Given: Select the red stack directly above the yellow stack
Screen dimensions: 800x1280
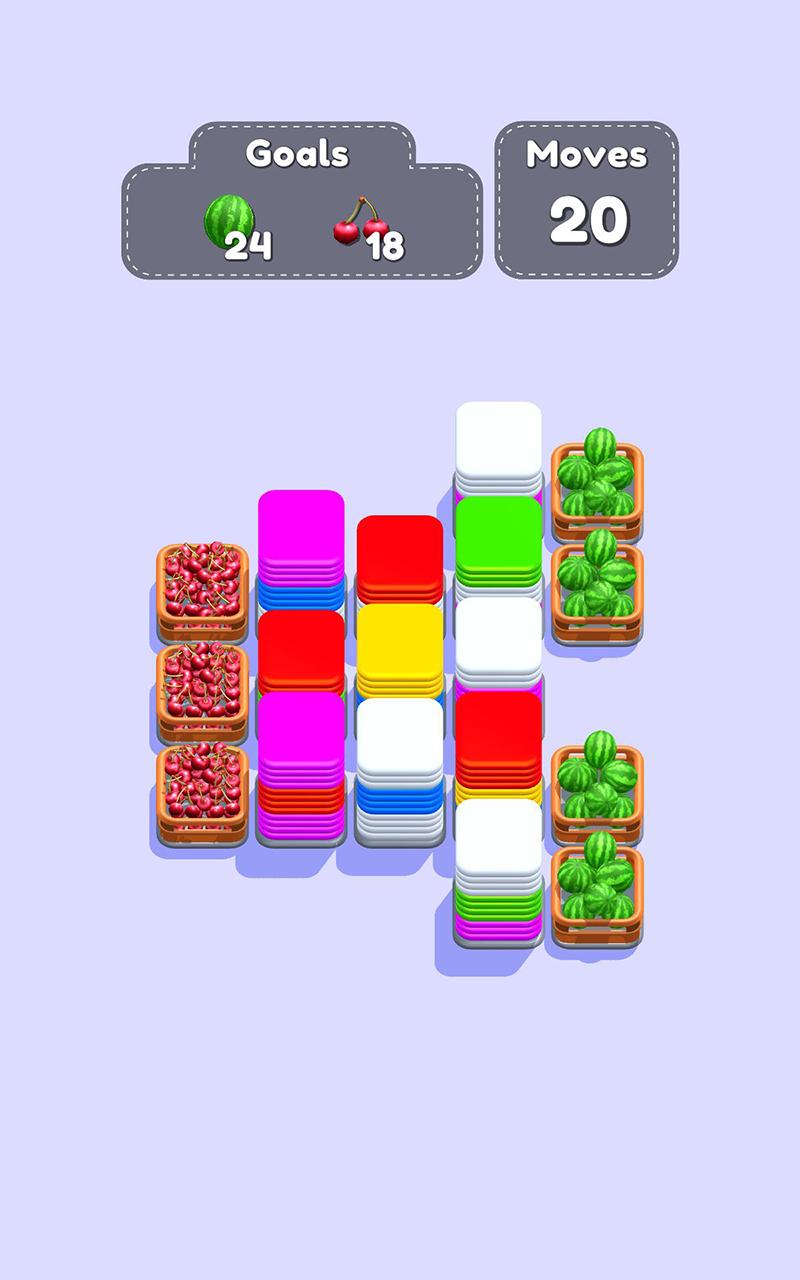Looking at the screenshot, I should [x=400, y=560].
